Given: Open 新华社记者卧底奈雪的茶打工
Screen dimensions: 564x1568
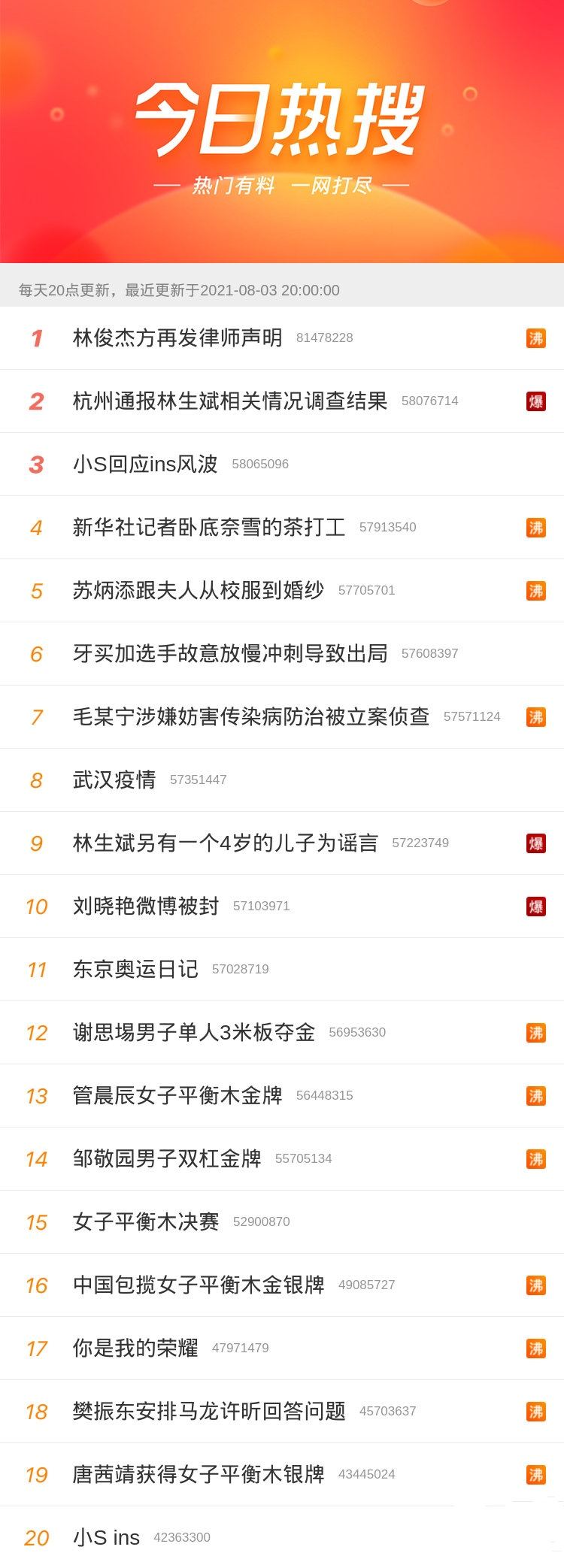Looking at the screenshot, I should [209, 528].
